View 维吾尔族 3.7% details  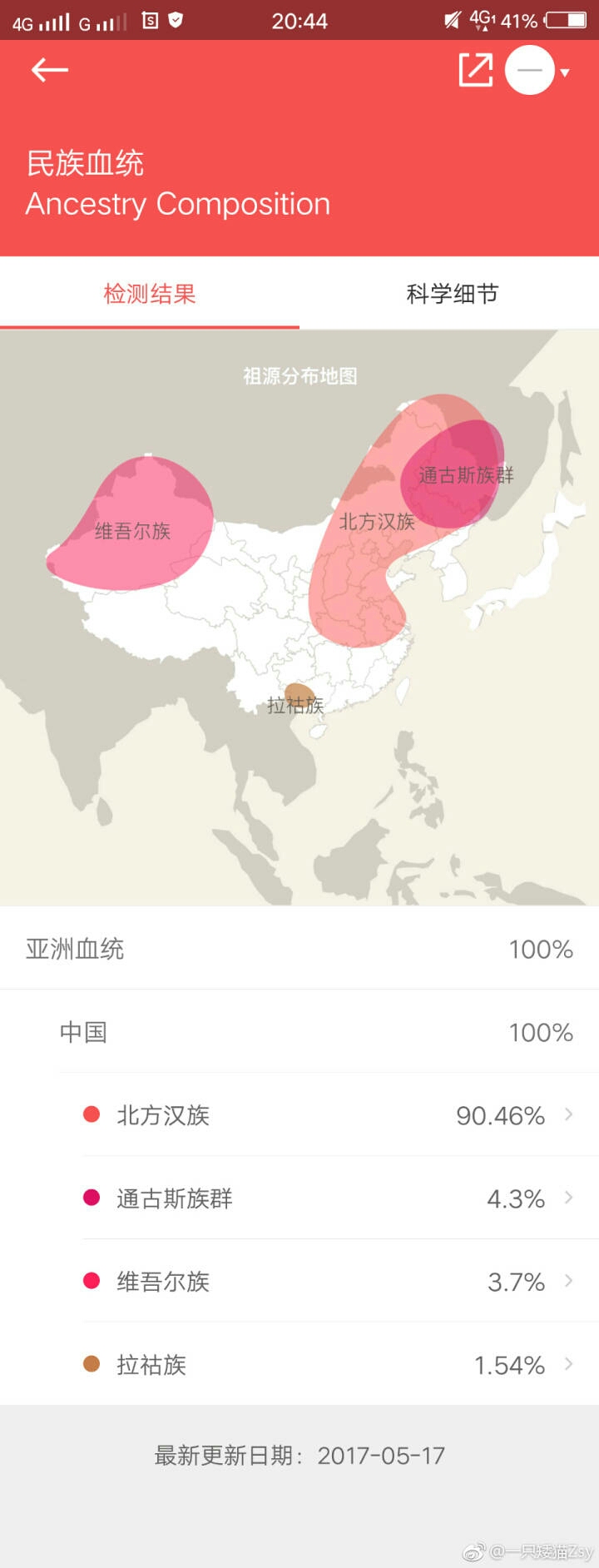(333, 1282)
